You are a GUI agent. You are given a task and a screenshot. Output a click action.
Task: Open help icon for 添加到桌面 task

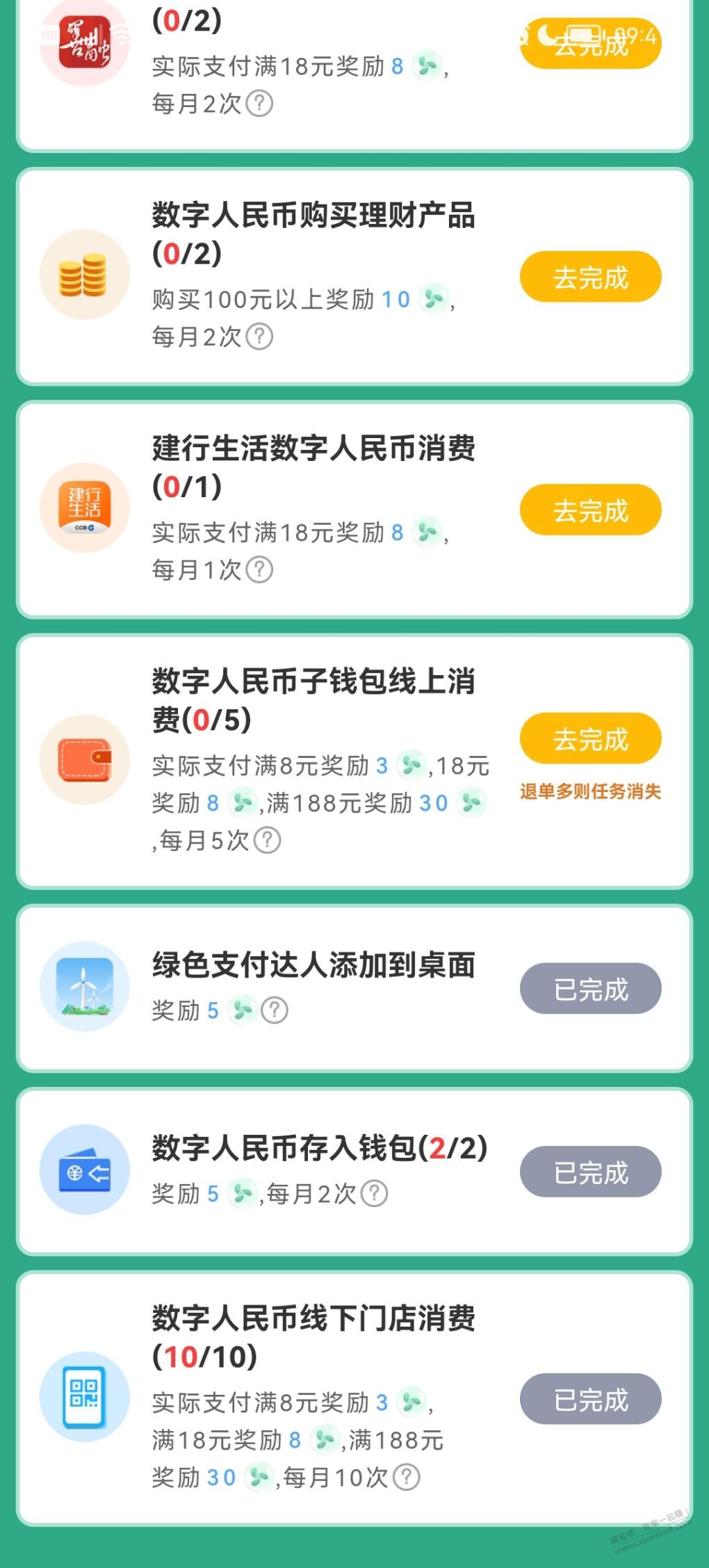[275, 1010]
